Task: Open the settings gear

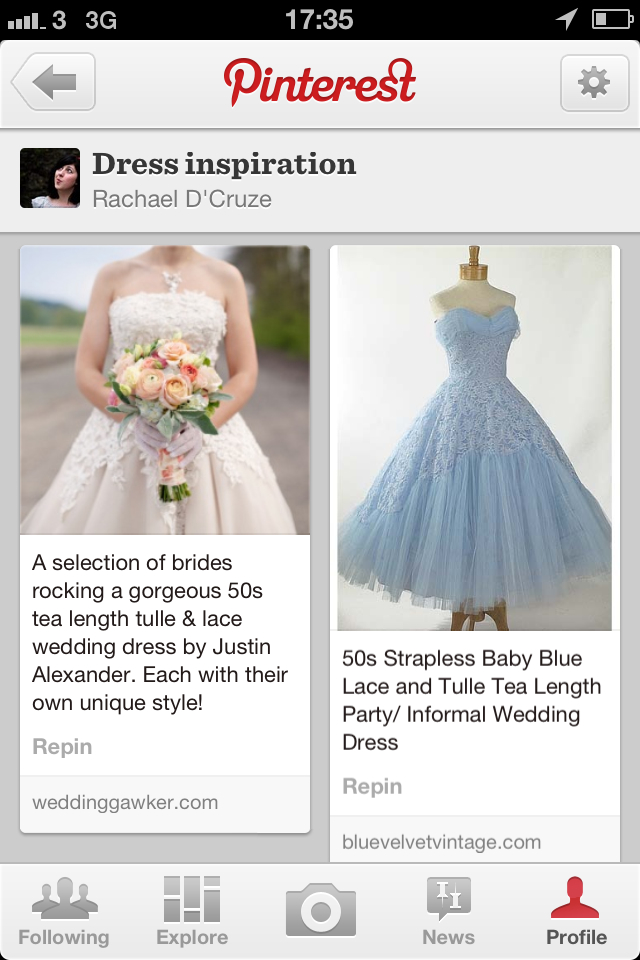Action: click(x=594, y=82)
